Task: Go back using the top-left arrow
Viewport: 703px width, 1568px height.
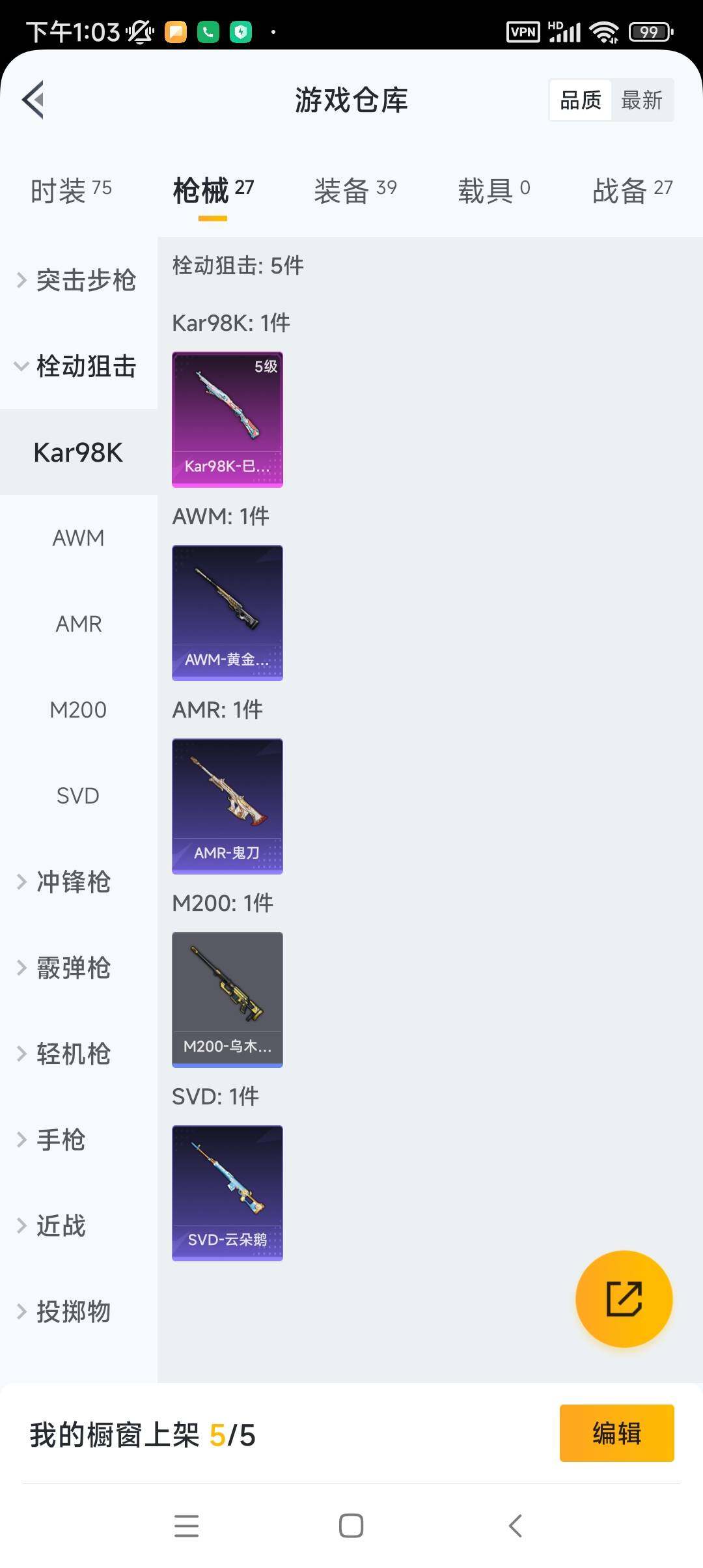Action: tap(34, 100)
